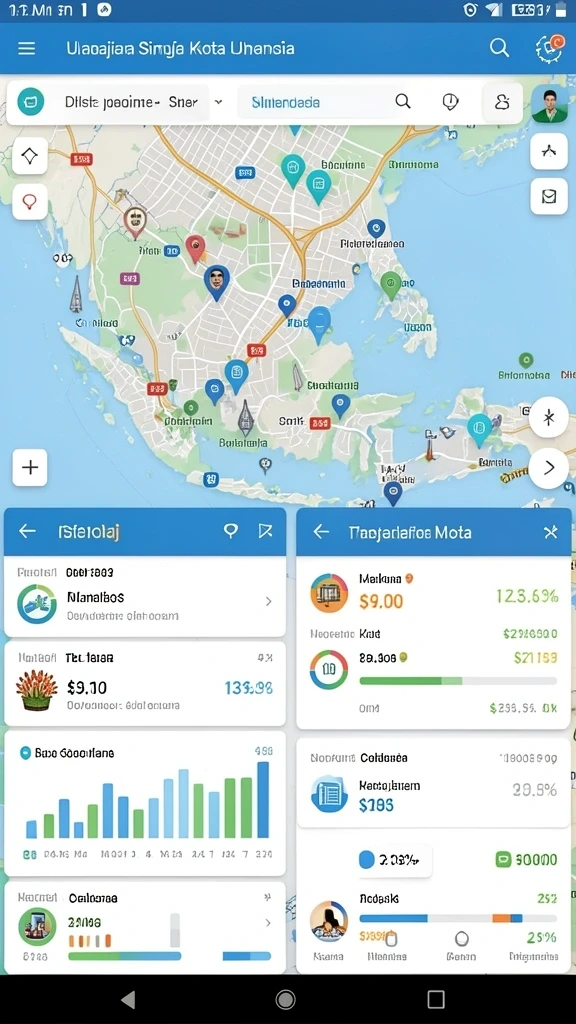Viewport: 576px width, 1024px height.
Task: Tap the round right-arrow button on the map
Action: tap(549, 468)
